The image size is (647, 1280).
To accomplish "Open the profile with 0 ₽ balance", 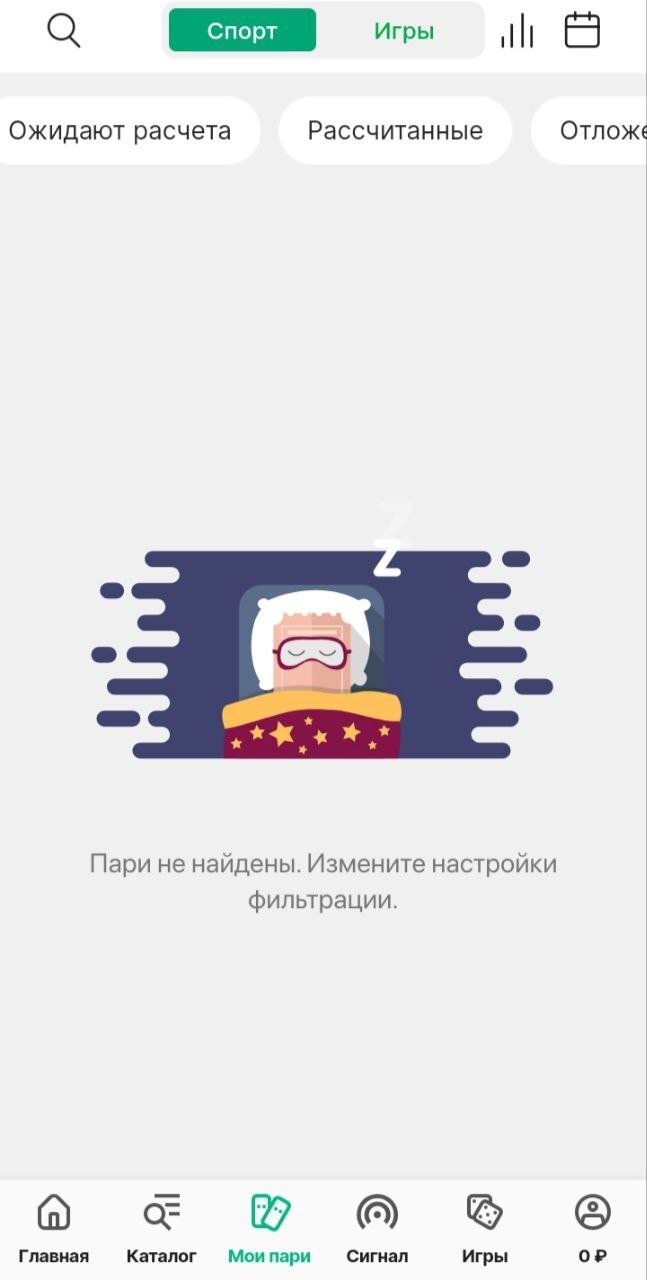I will [x=593, y=1229].
